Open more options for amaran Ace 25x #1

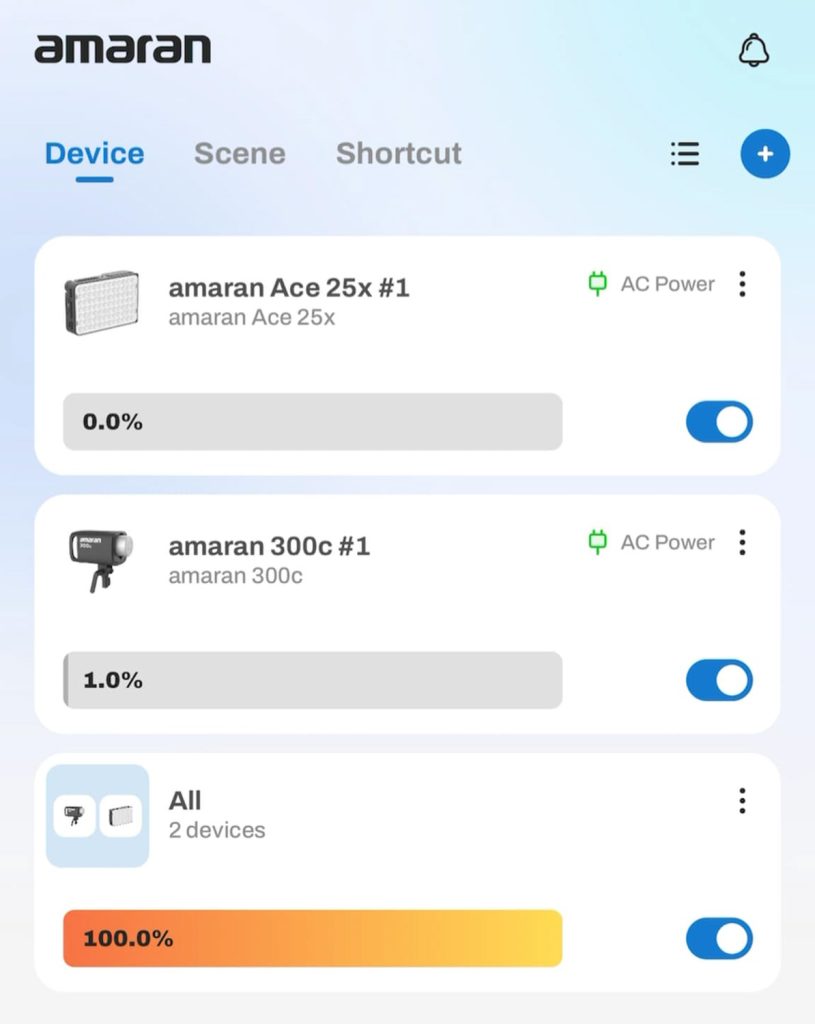pyautogui.click(x=742, y=284)
